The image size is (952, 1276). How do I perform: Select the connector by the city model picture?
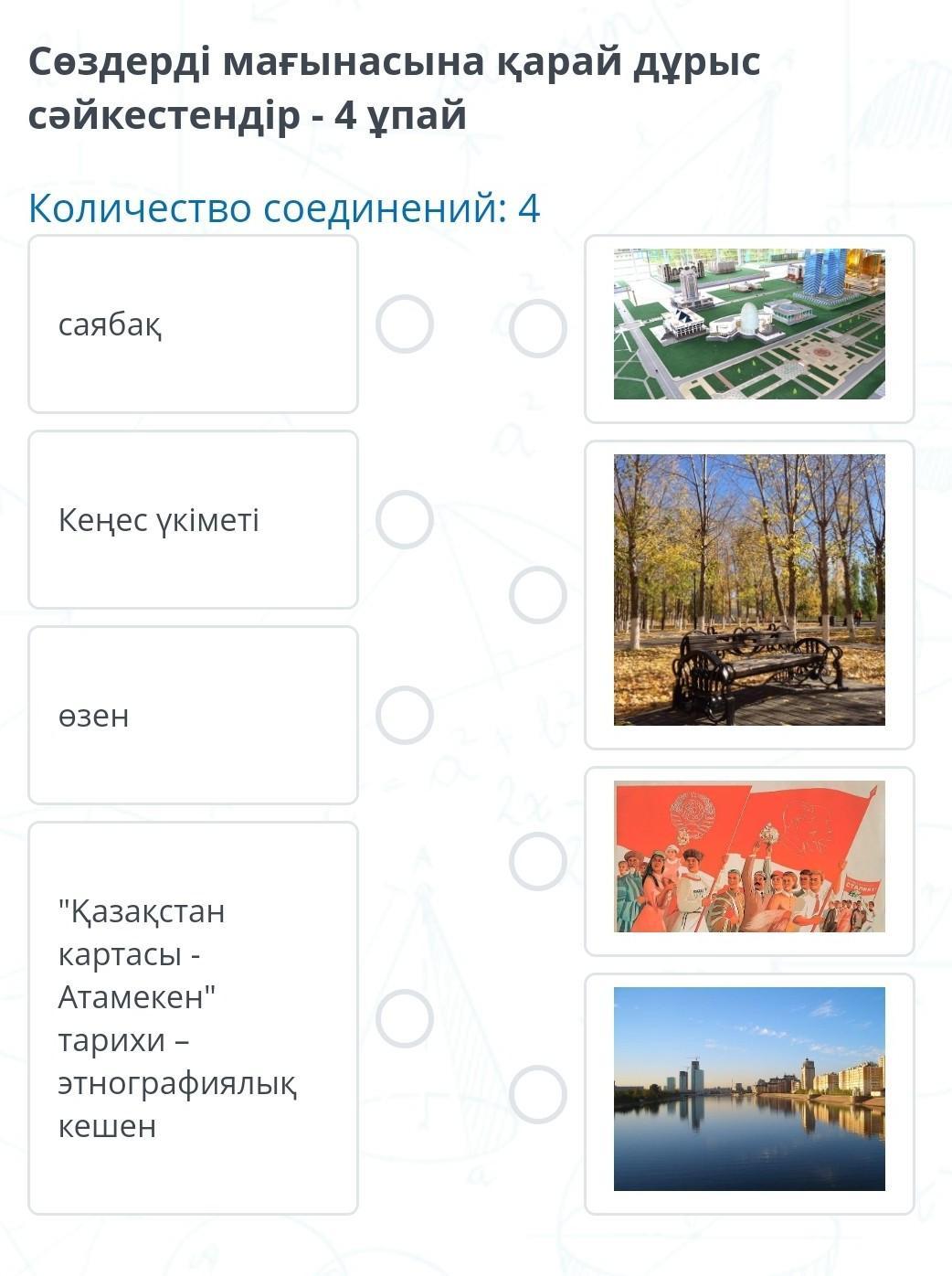(x=537, y=328)
